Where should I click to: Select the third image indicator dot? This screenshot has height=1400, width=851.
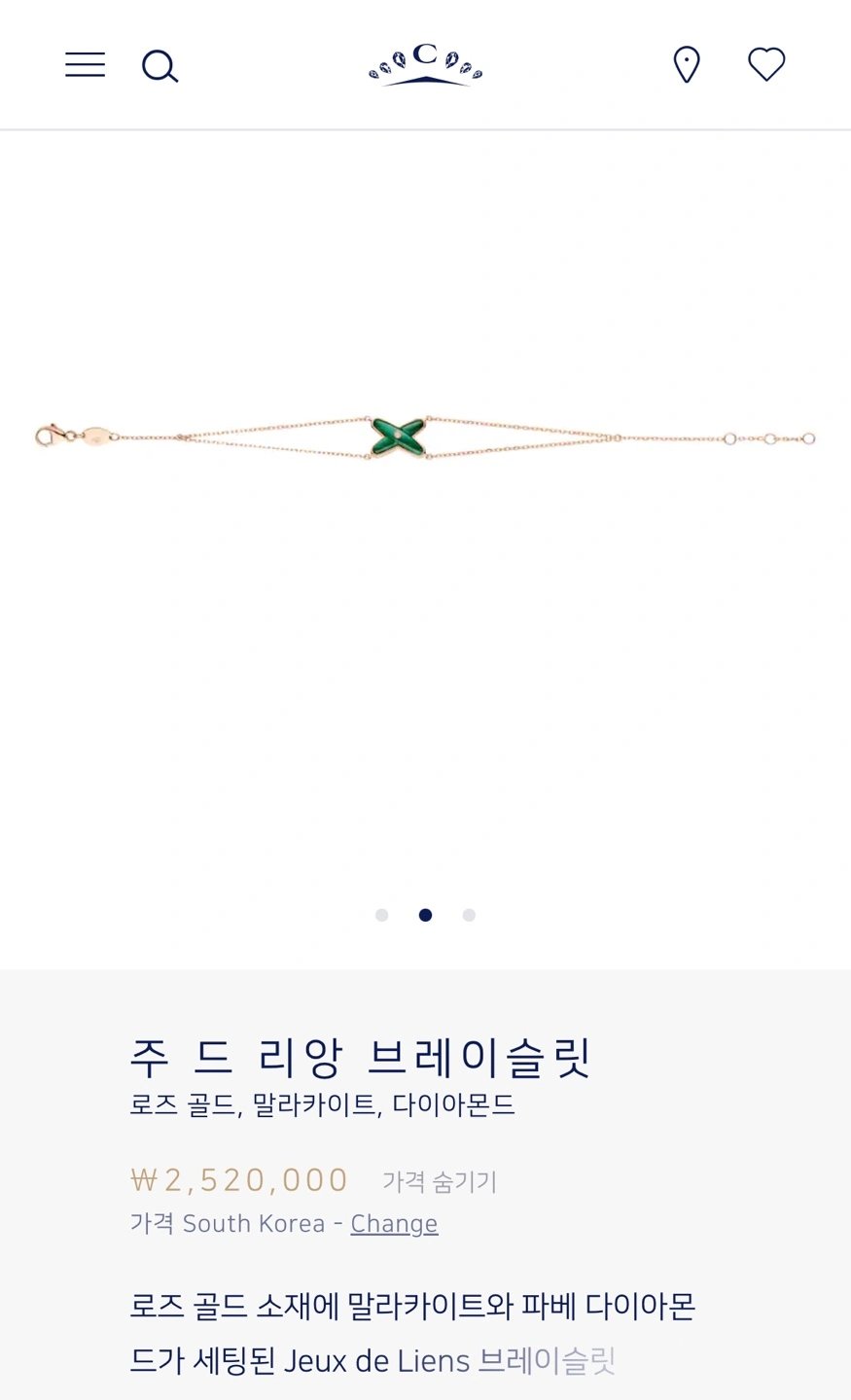[469, 915]
